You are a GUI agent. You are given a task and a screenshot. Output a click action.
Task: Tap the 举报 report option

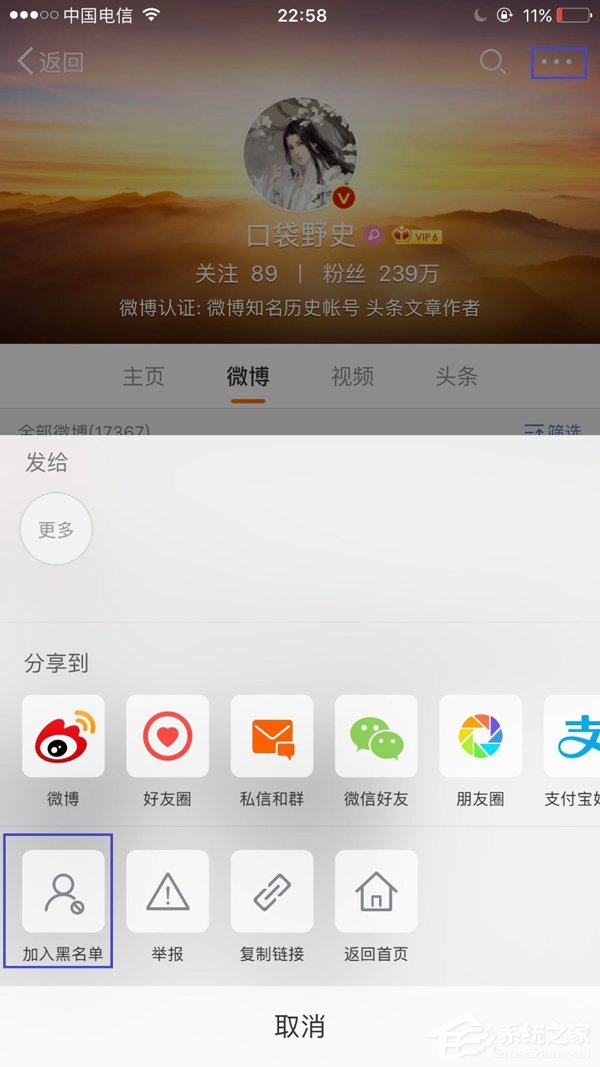click(167, 892)
